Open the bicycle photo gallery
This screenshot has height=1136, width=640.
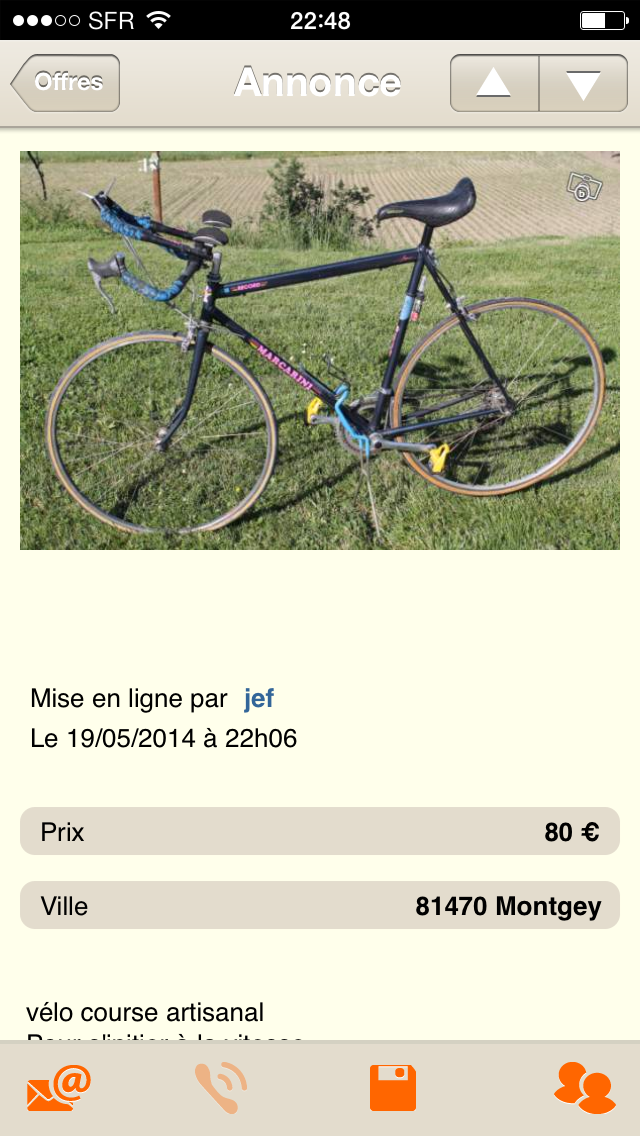pos(320,350)
